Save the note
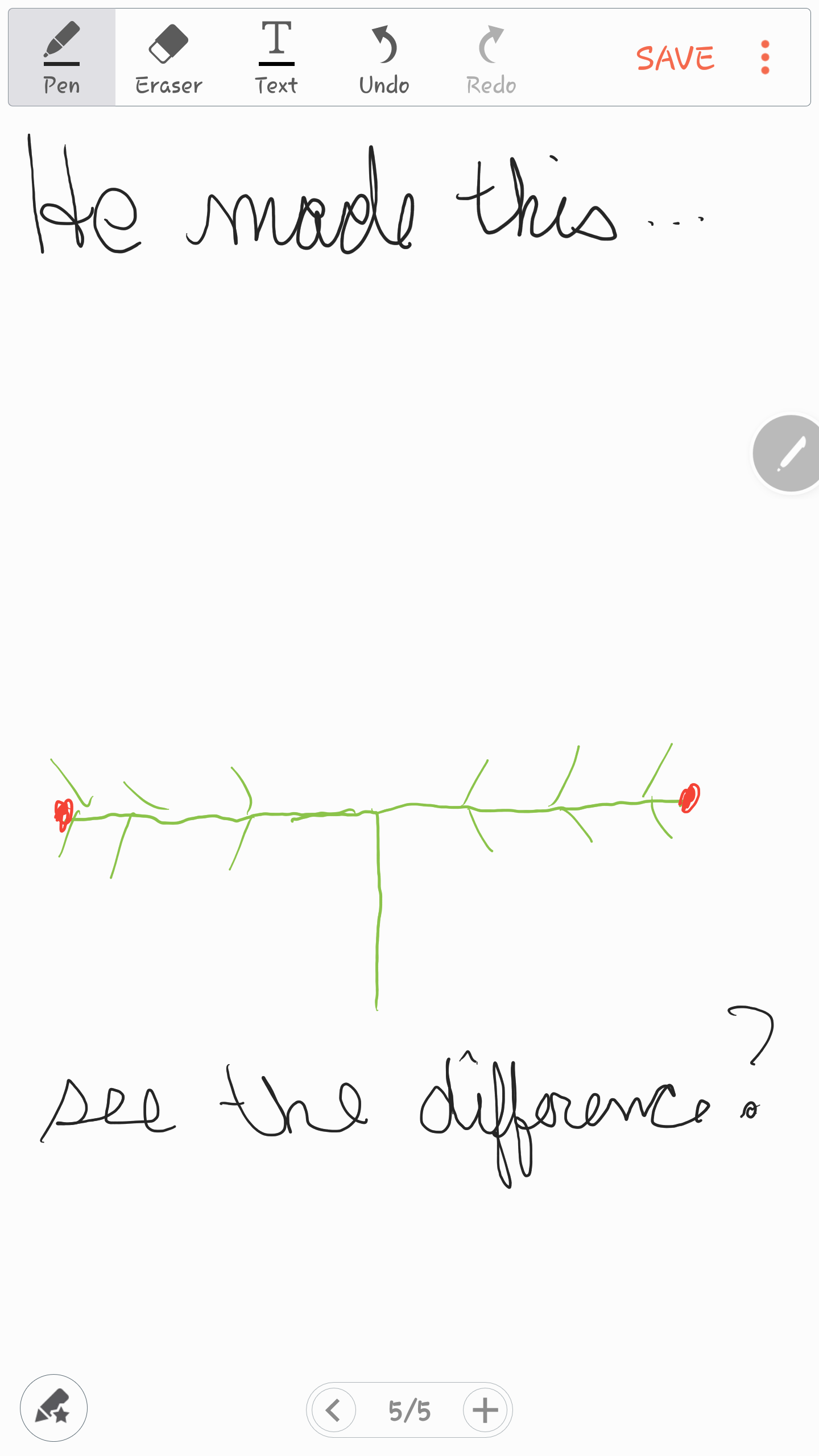 pos(675,58)
